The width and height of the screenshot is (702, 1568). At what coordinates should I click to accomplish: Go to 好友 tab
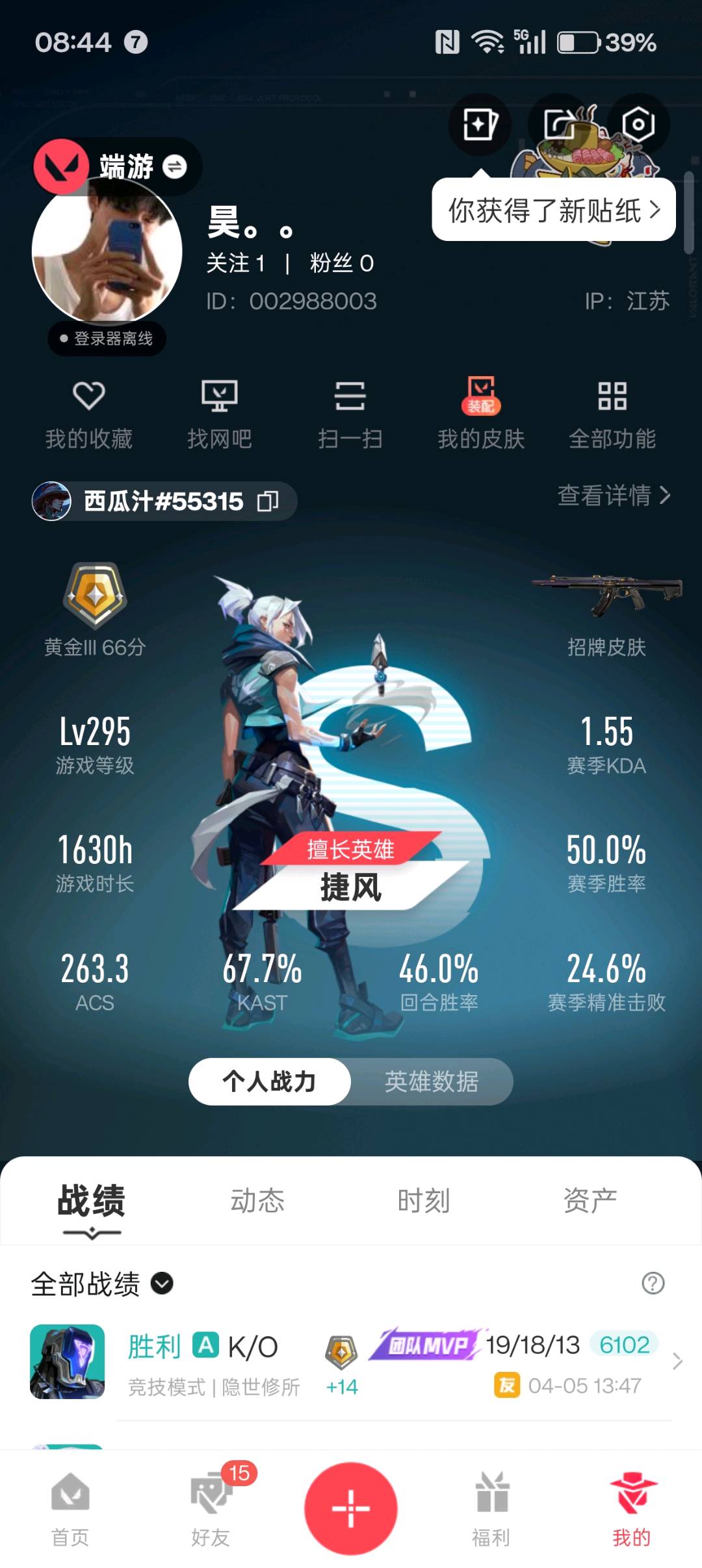211,1507
